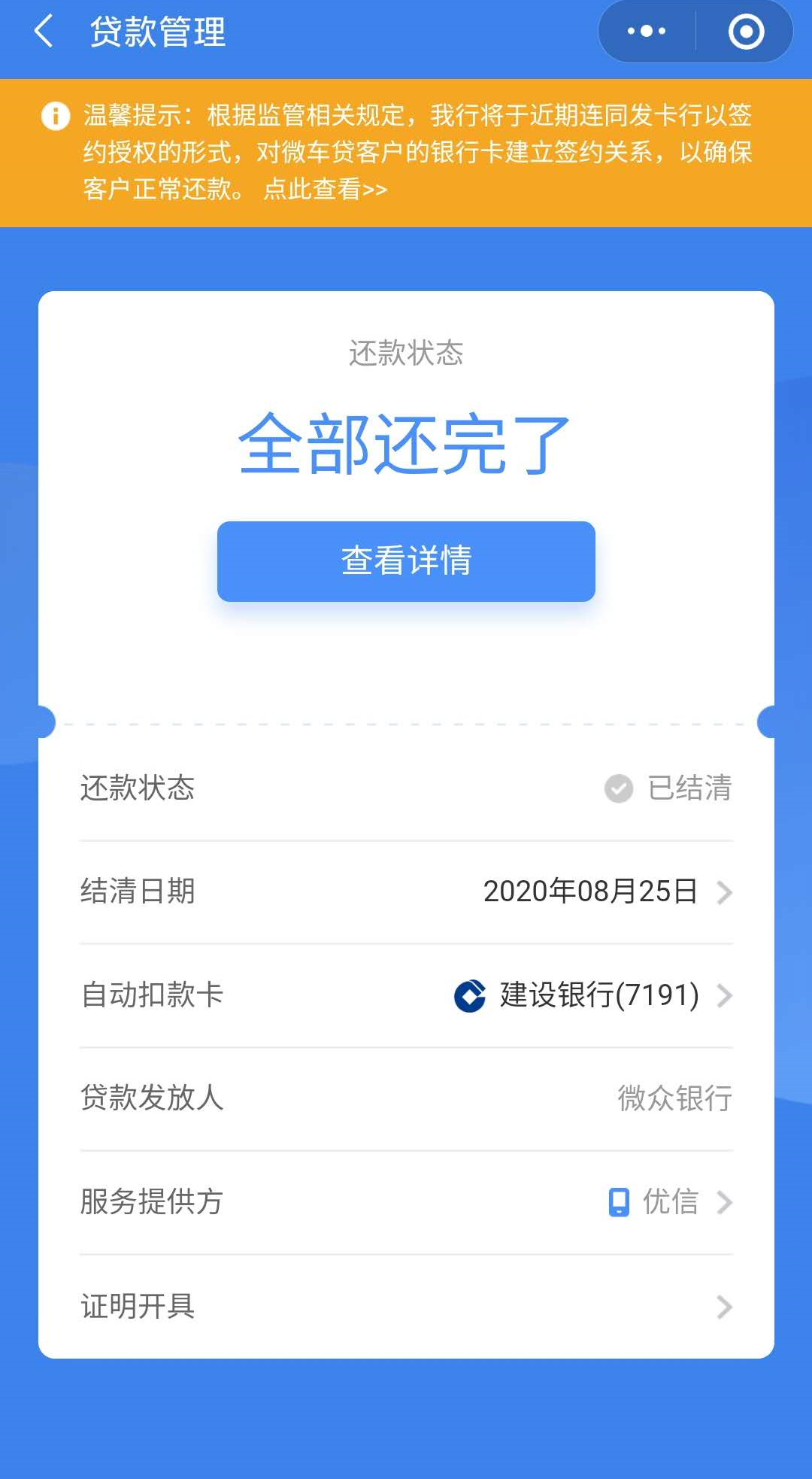
Task: Open the 自动扣款卡 details via its arrow
Action: [x=724, y=995]
